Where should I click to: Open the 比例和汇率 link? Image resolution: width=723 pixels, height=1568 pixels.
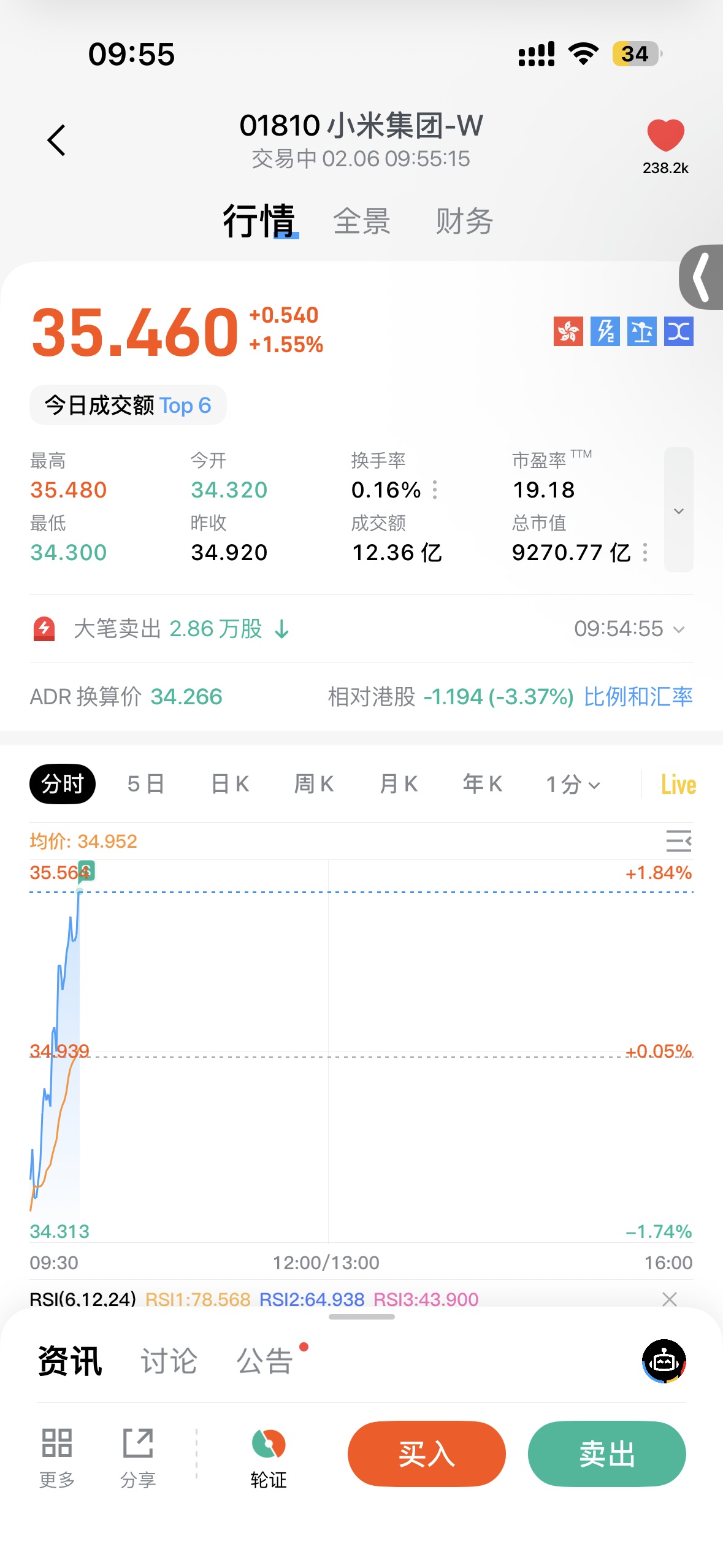pos(638,697)
